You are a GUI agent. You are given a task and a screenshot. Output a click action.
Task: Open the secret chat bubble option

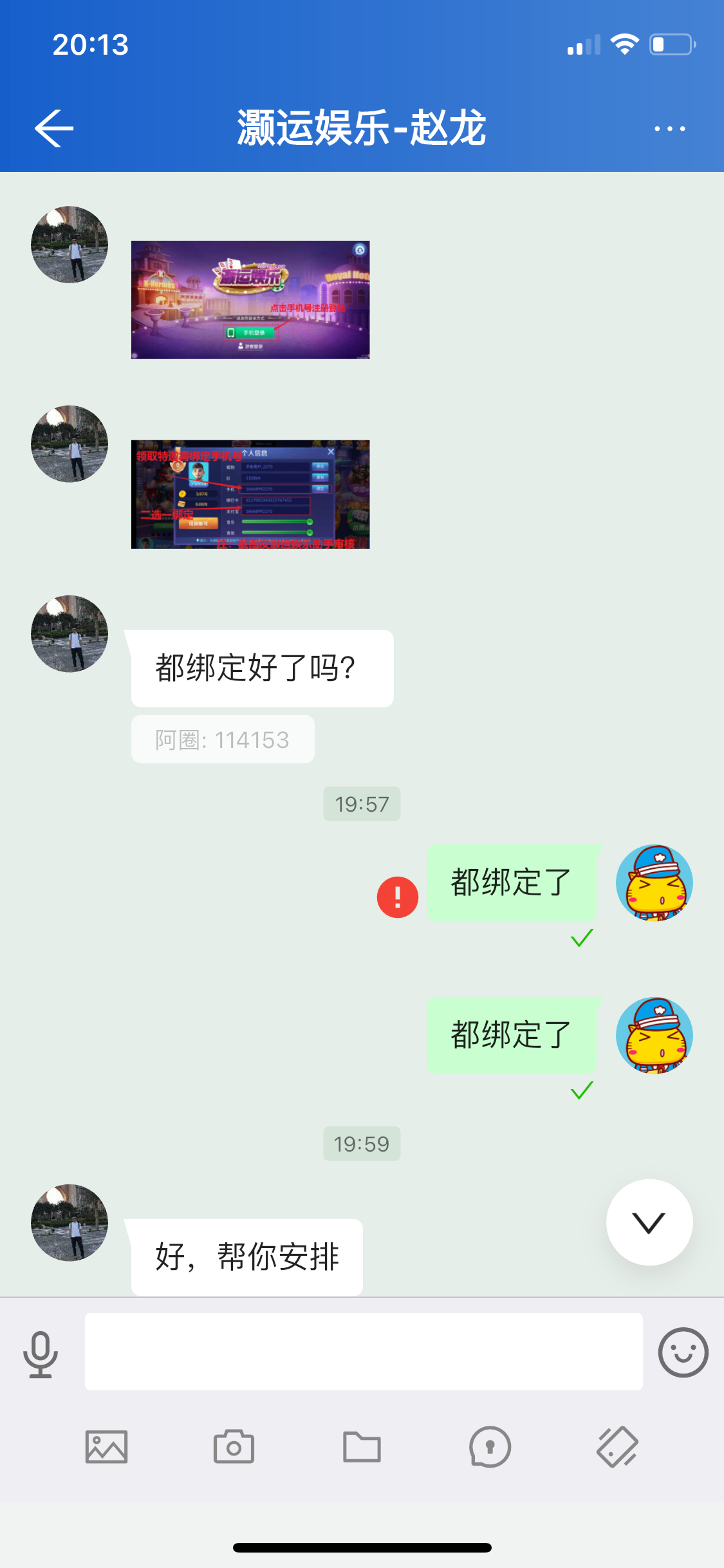pyautogui.click(x=490, y=1447)
